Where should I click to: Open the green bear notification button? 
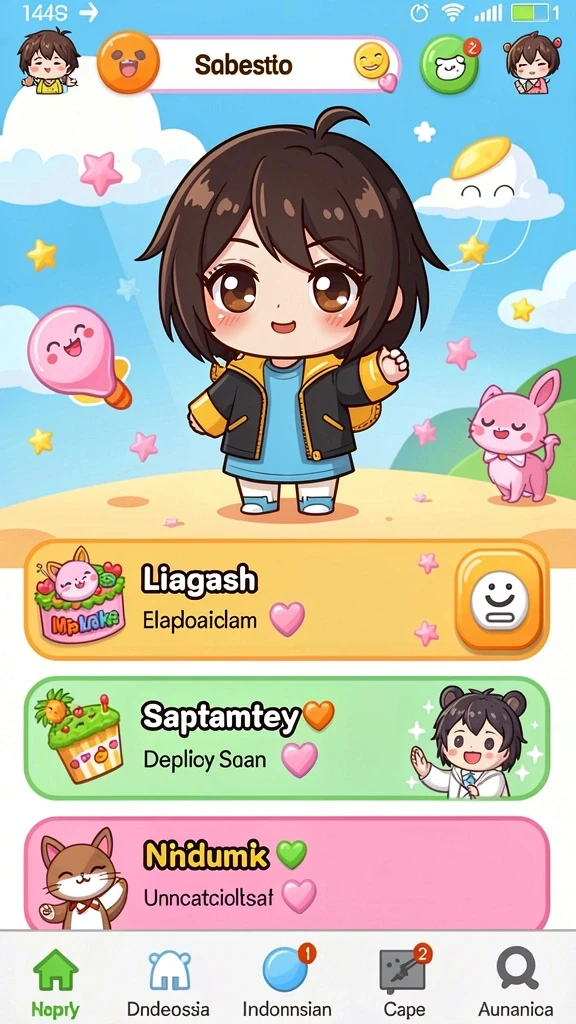click(x=449, y=63)
